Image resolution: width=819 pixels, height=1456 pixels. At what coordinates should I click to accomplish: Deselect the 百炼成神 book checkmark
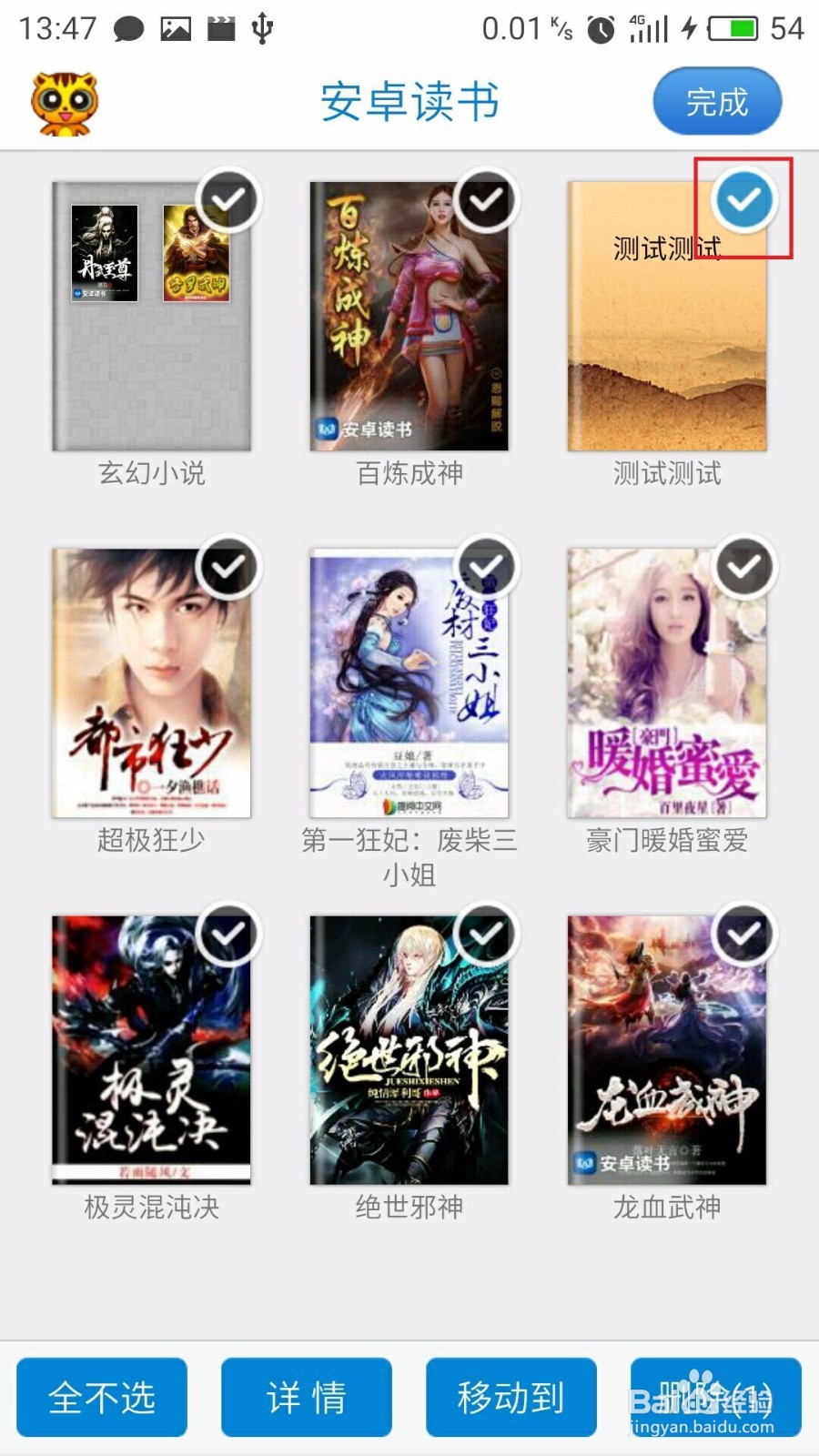(x=487, y=200)
